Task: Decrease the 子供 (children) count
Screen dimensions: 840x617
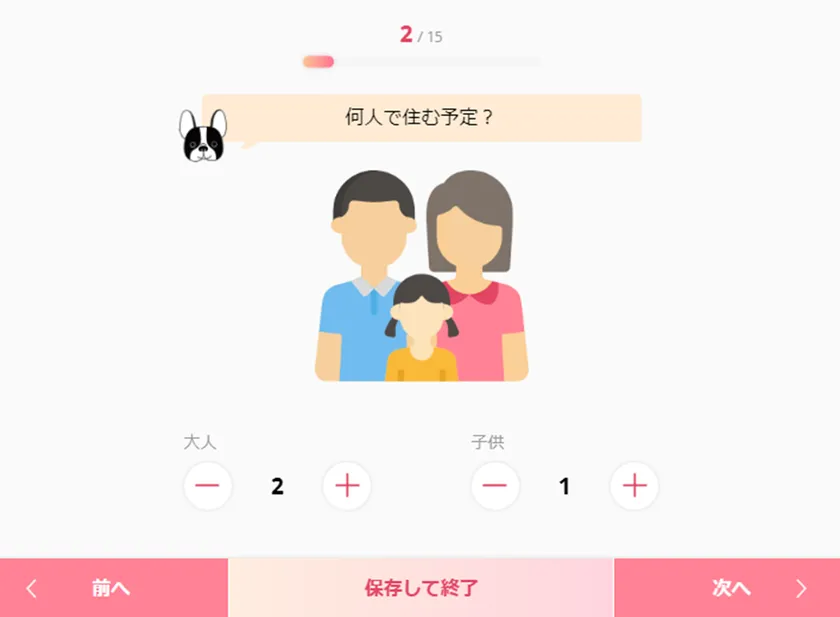Action: [x=495, y=487]
